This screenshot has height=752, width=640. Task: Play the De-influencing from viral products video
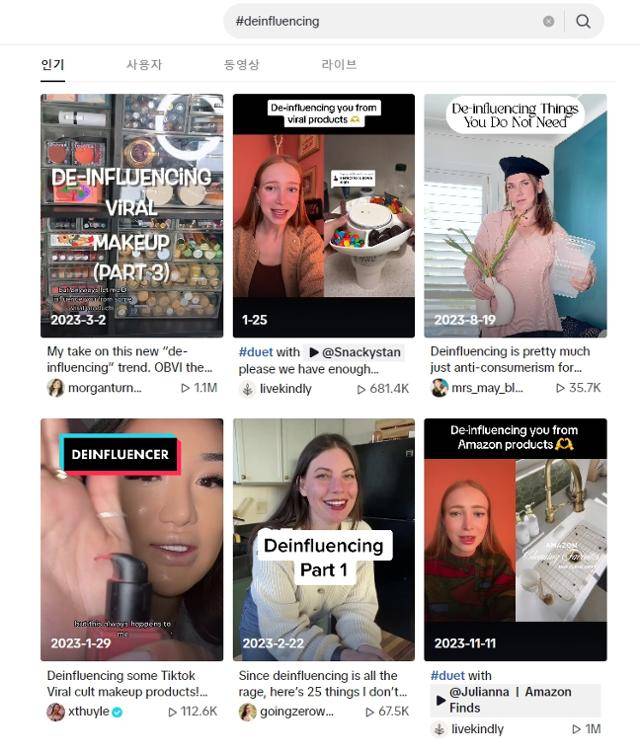[323, 215]
